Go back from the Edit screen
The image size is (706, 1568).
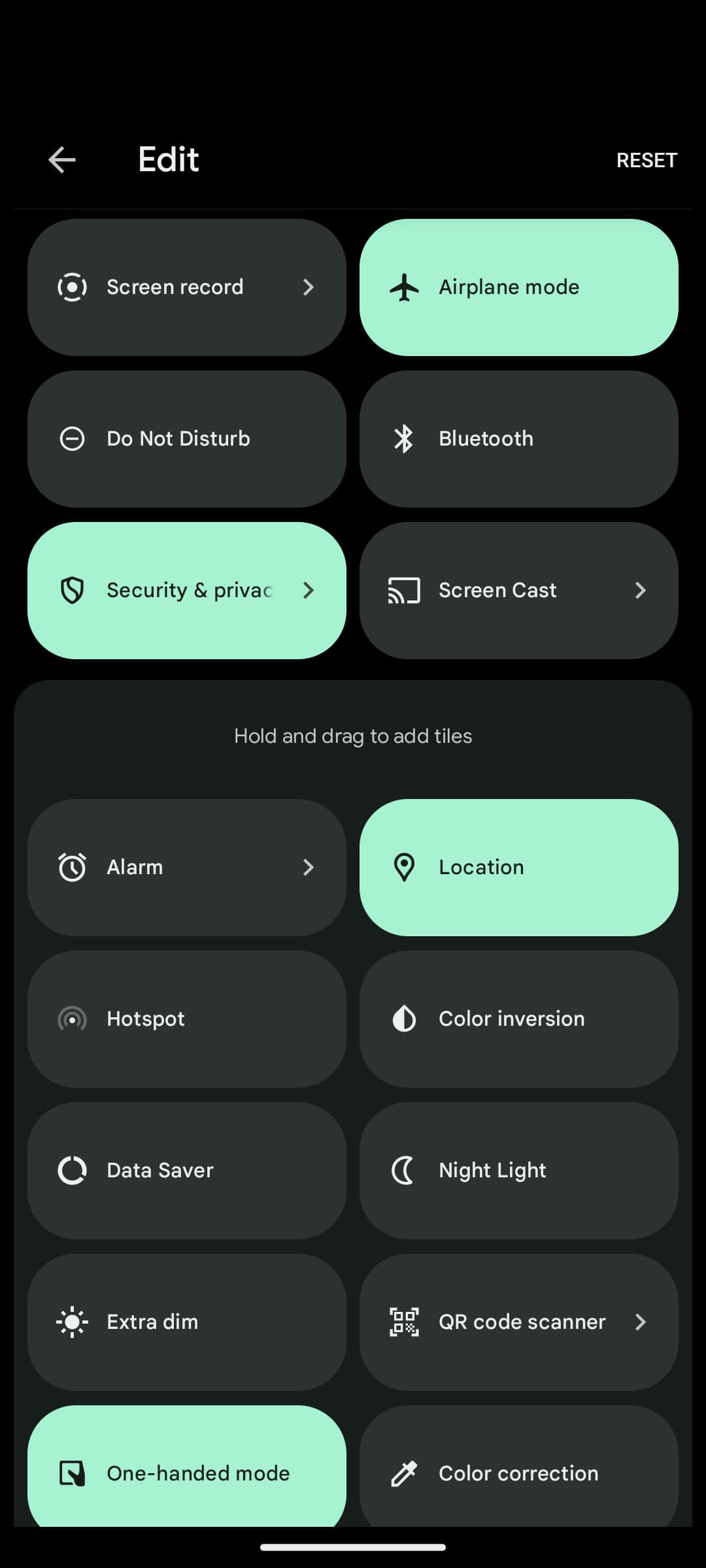[x=62, y=159]
